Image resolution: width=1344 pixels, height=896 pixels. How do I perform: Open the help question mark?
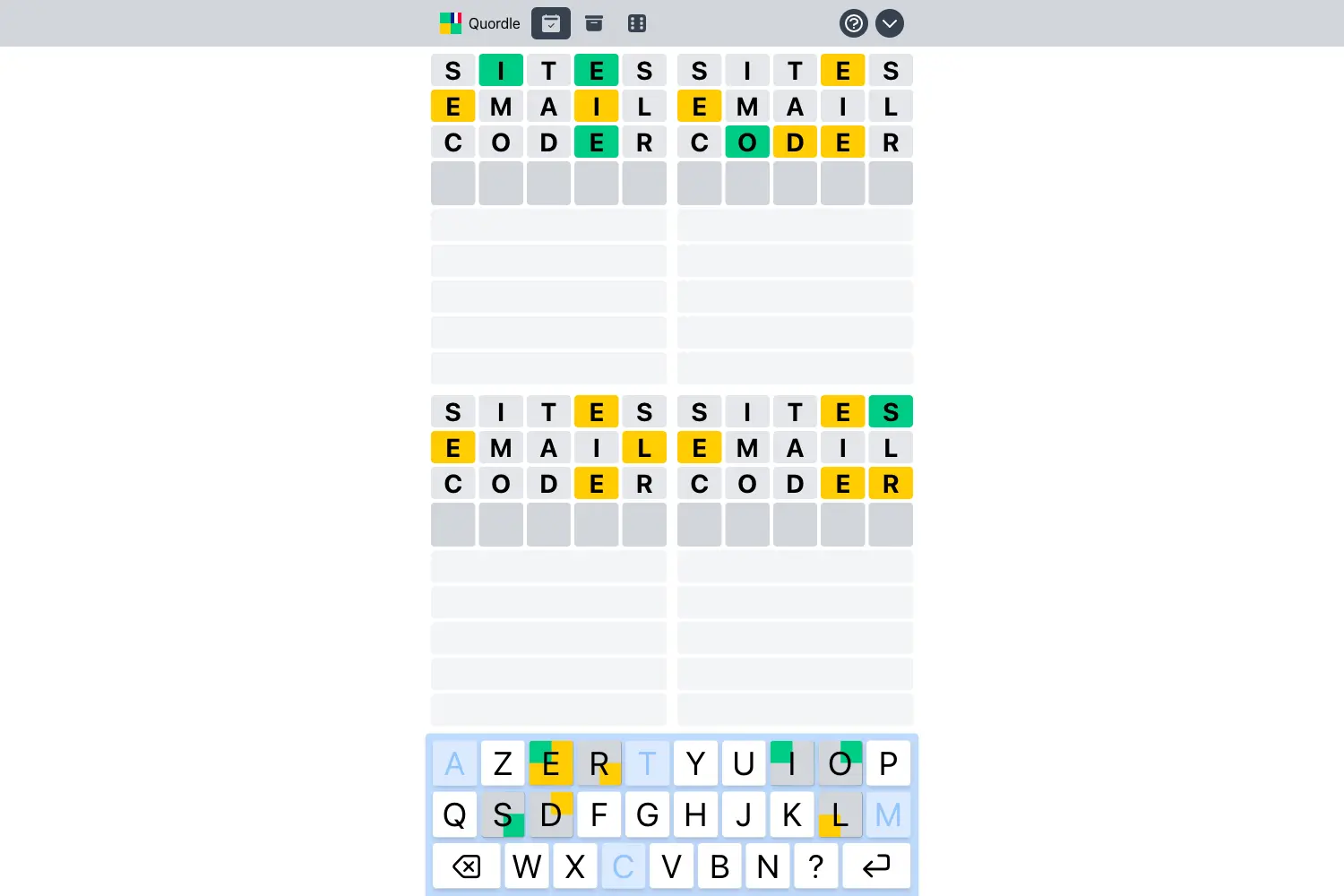(x=853, y=23)
